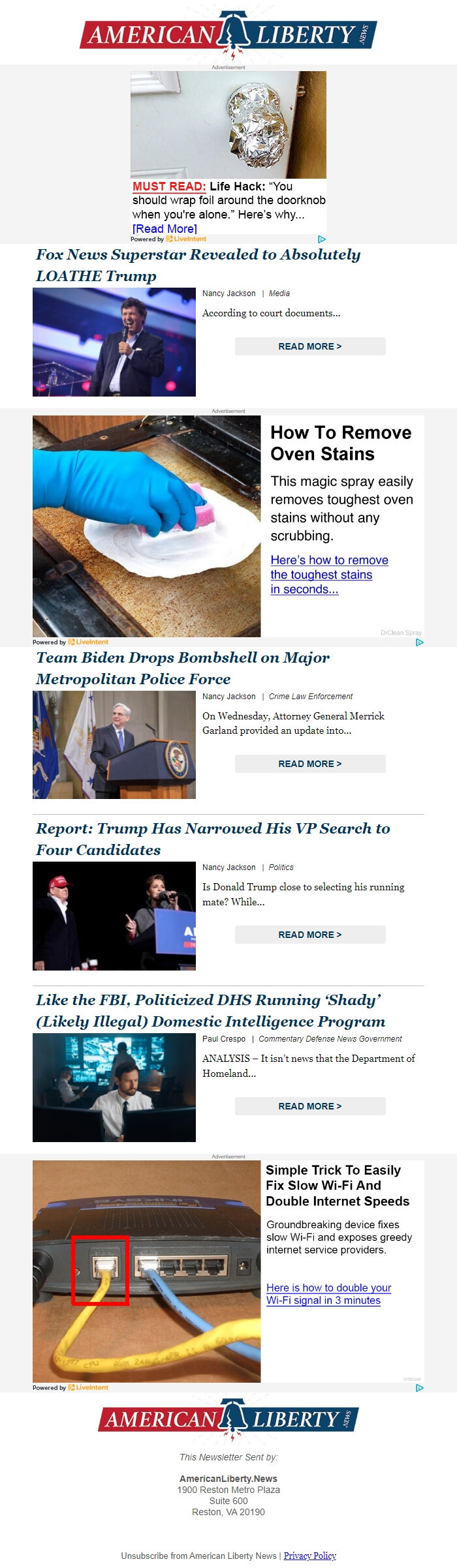Read more on DHS intelligence program analysis
457x1568 pixels.
pos(309,1106)
